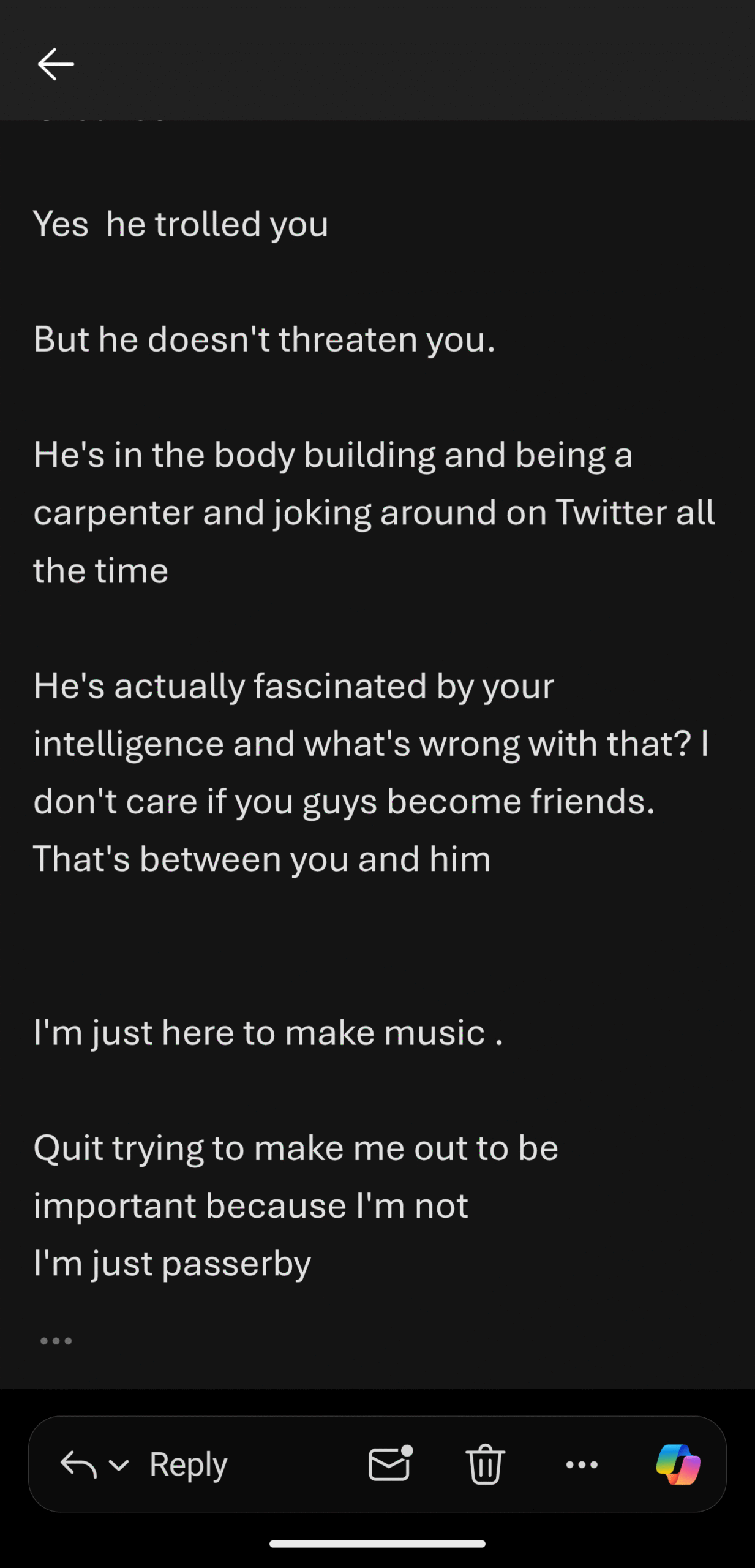Open the reply options dropdown chevron

[x=119, y=1465]
